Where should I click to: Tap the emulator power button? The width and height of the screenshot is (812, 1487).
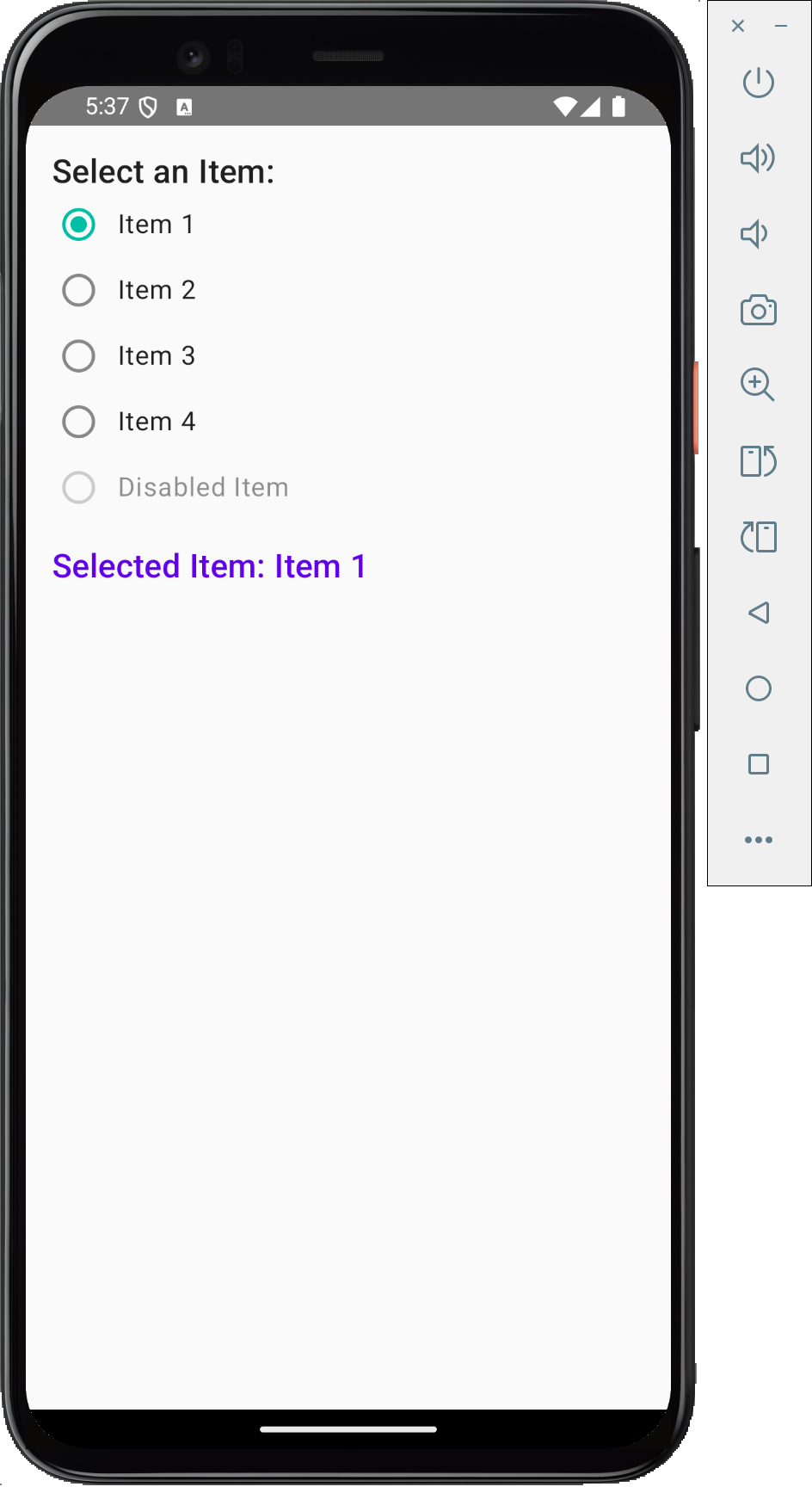(x=759, y=83)
